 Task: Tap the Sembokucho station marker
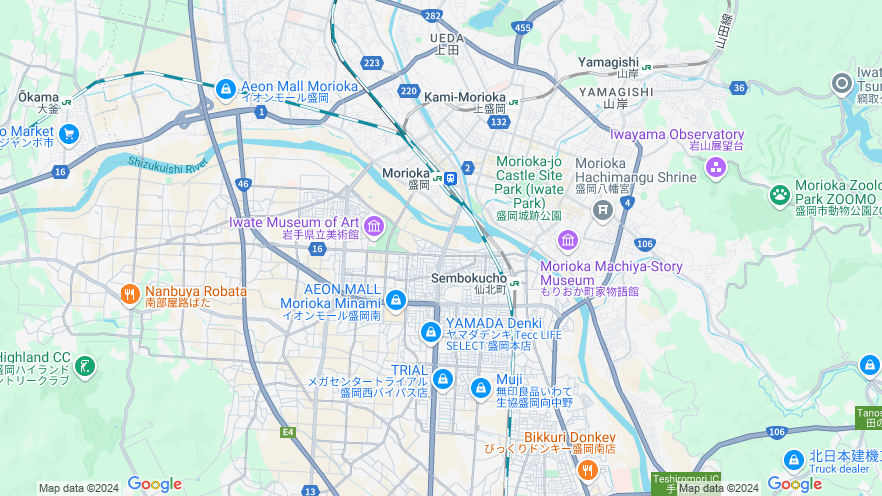[x=514, y=283]
